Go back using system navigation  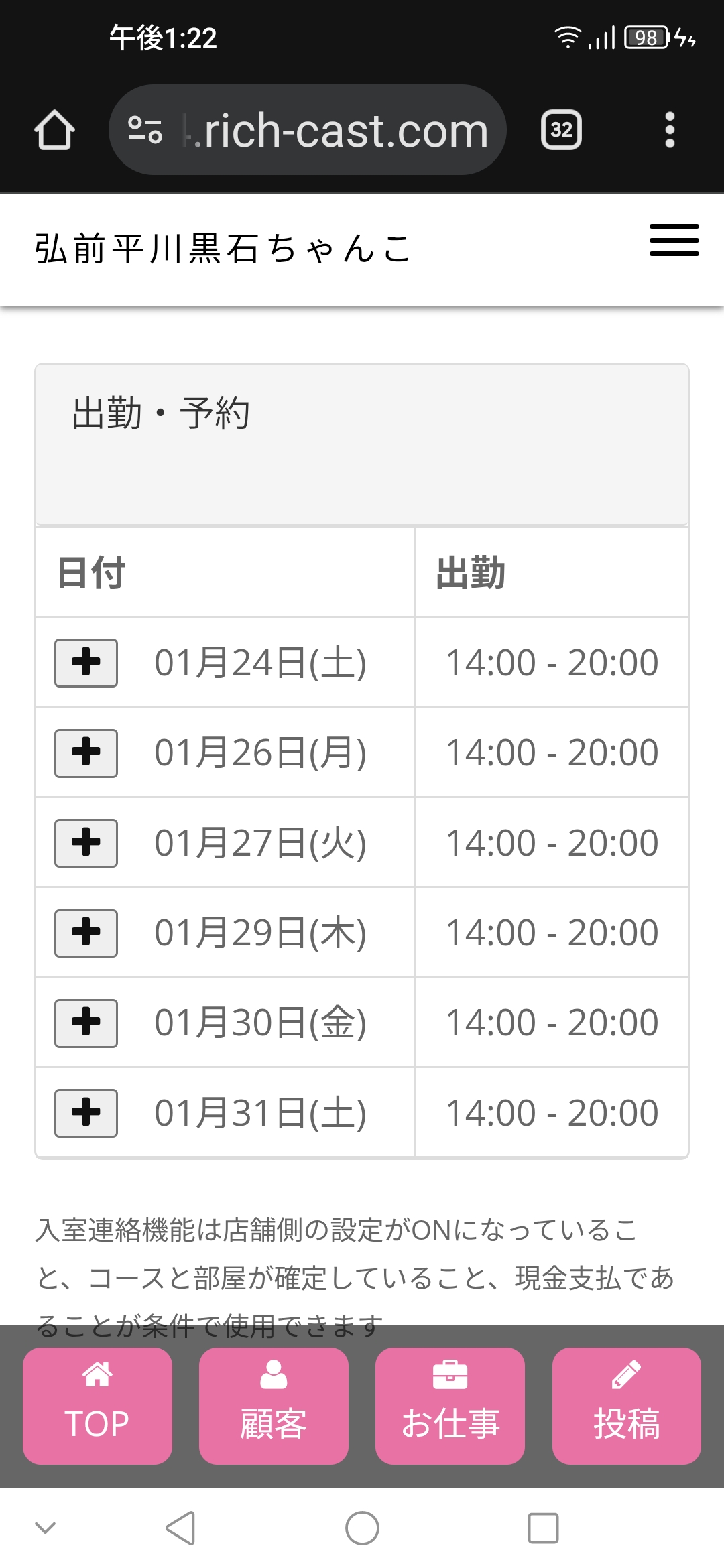[180, 1528]
